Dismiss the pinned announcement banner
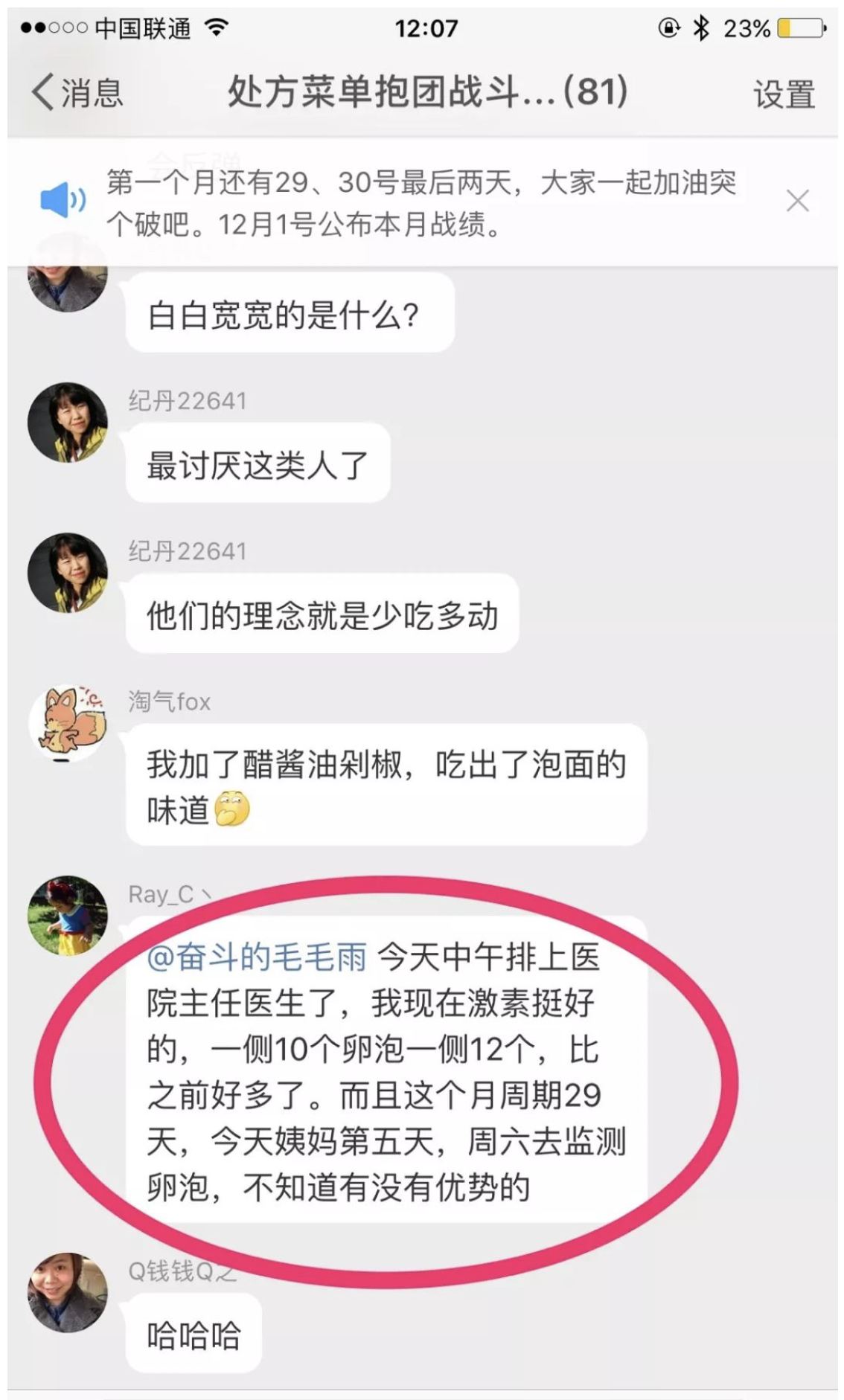 click(x=797, y=201)
